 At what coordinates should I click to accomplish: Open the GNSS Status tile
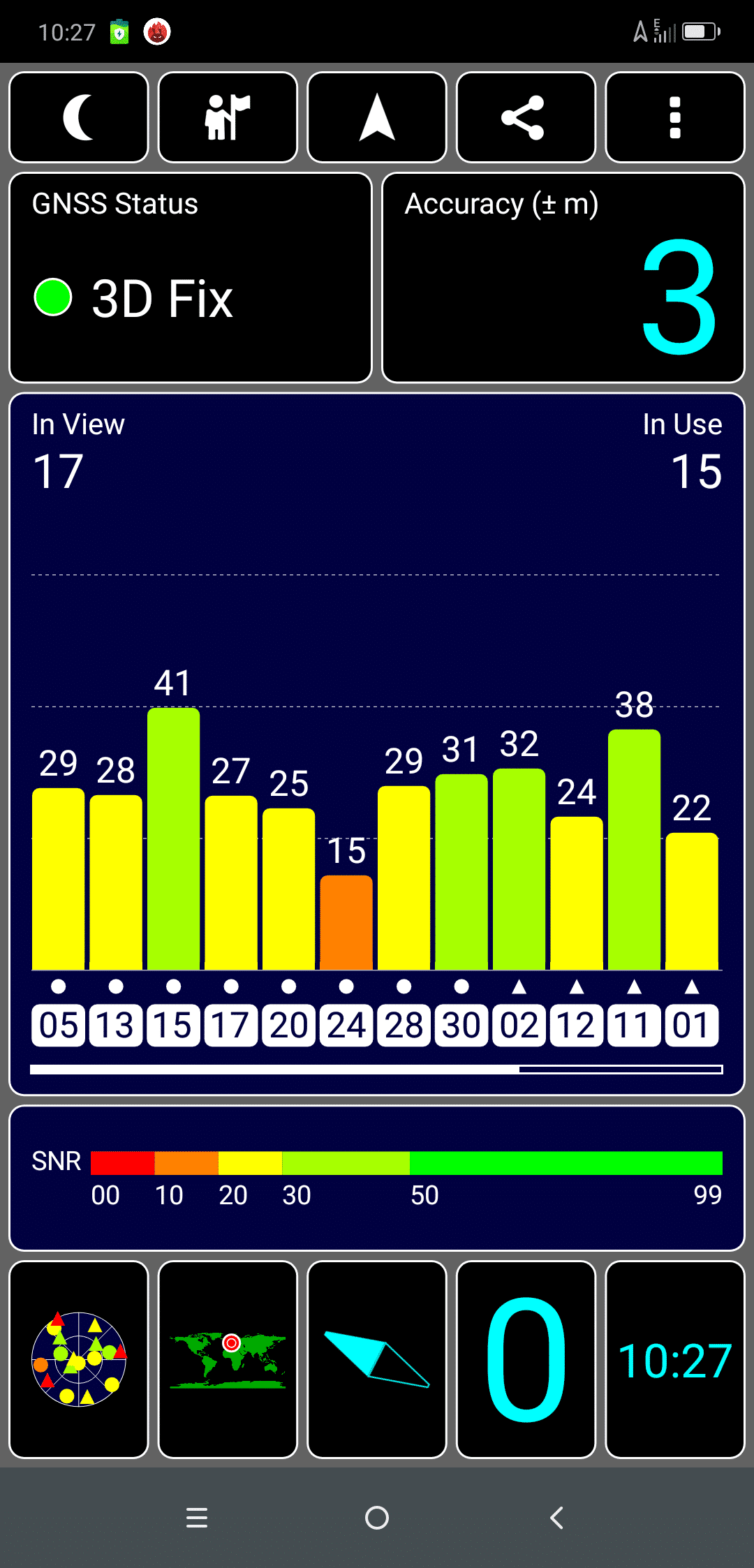click(x=191, y=278)
